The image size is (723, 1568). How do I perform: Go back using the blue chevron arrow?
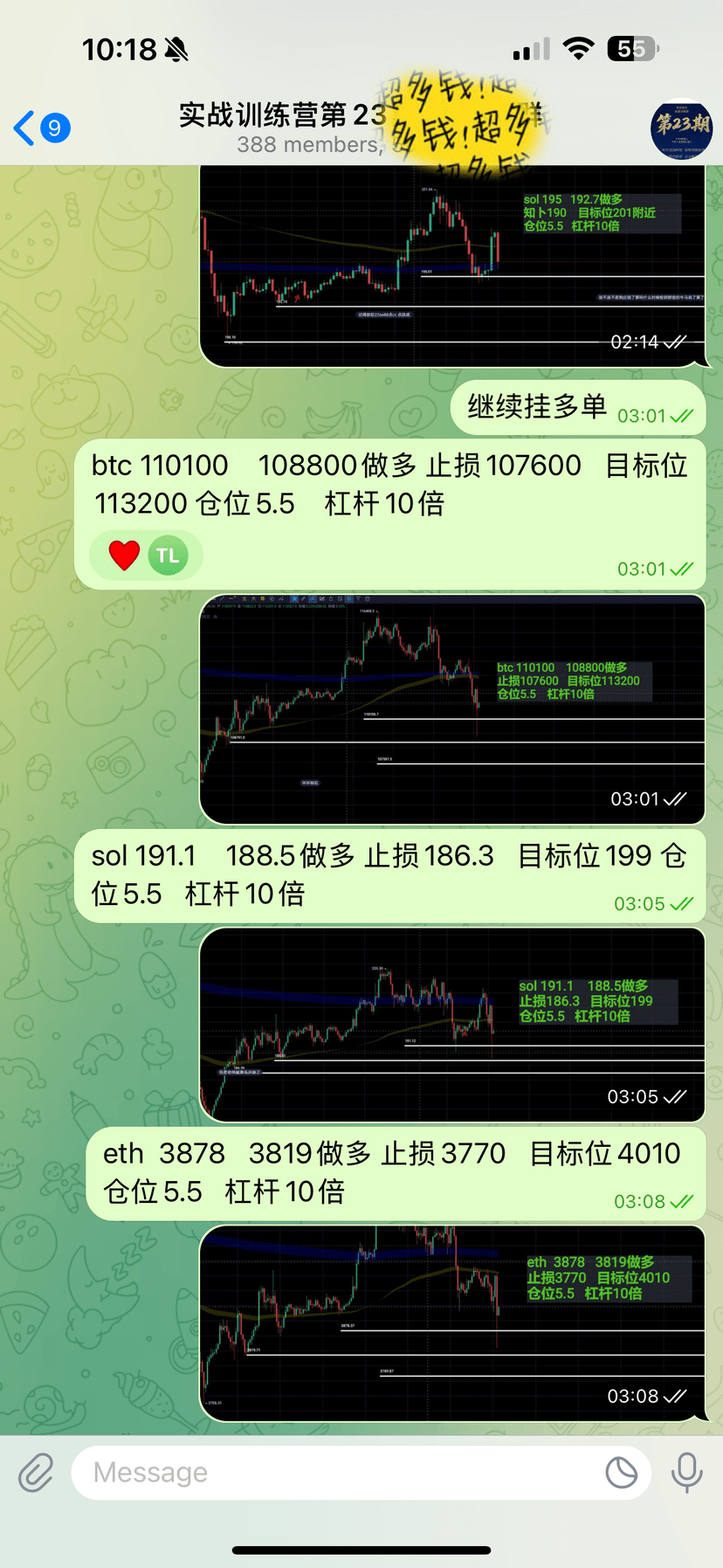click(23, 128)
